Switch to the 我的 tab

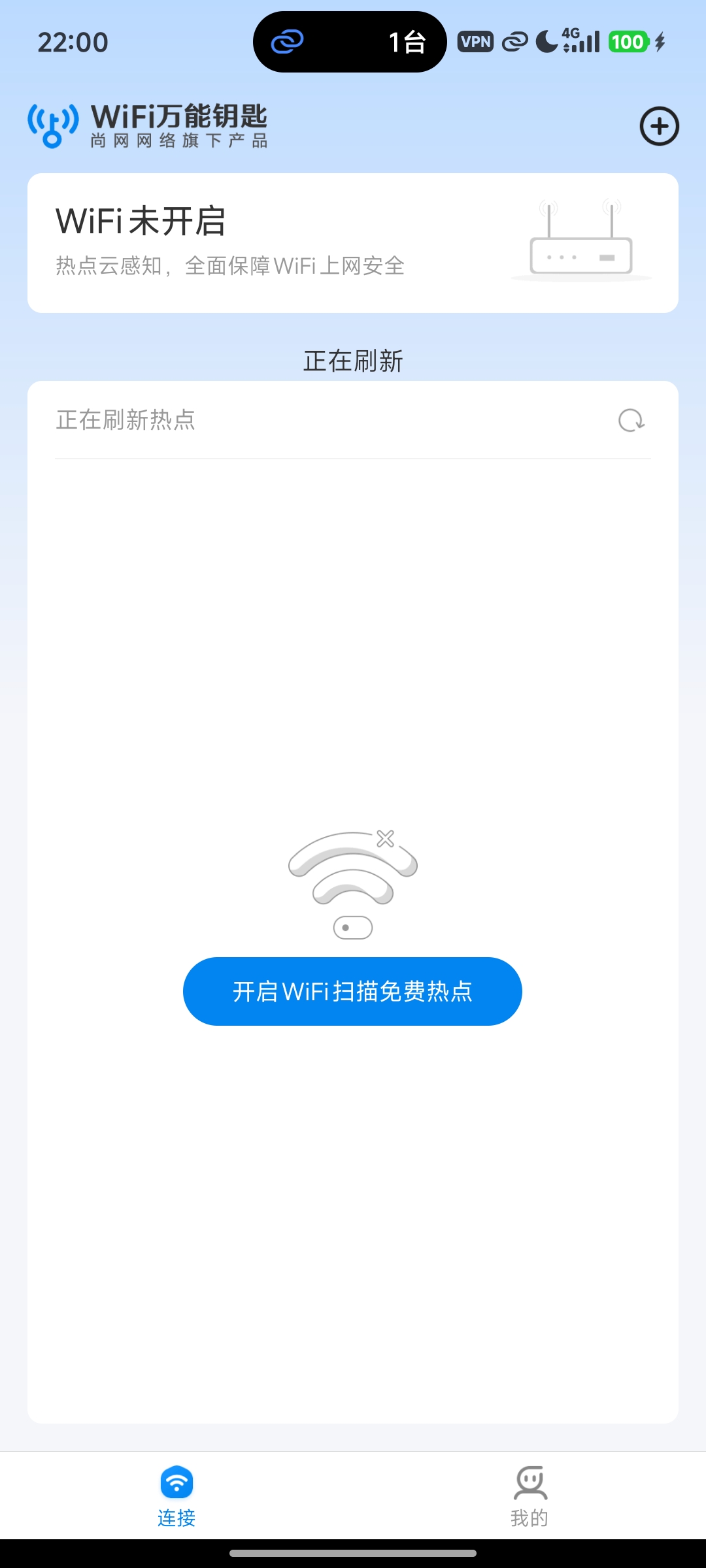(x=529, y=1496)
